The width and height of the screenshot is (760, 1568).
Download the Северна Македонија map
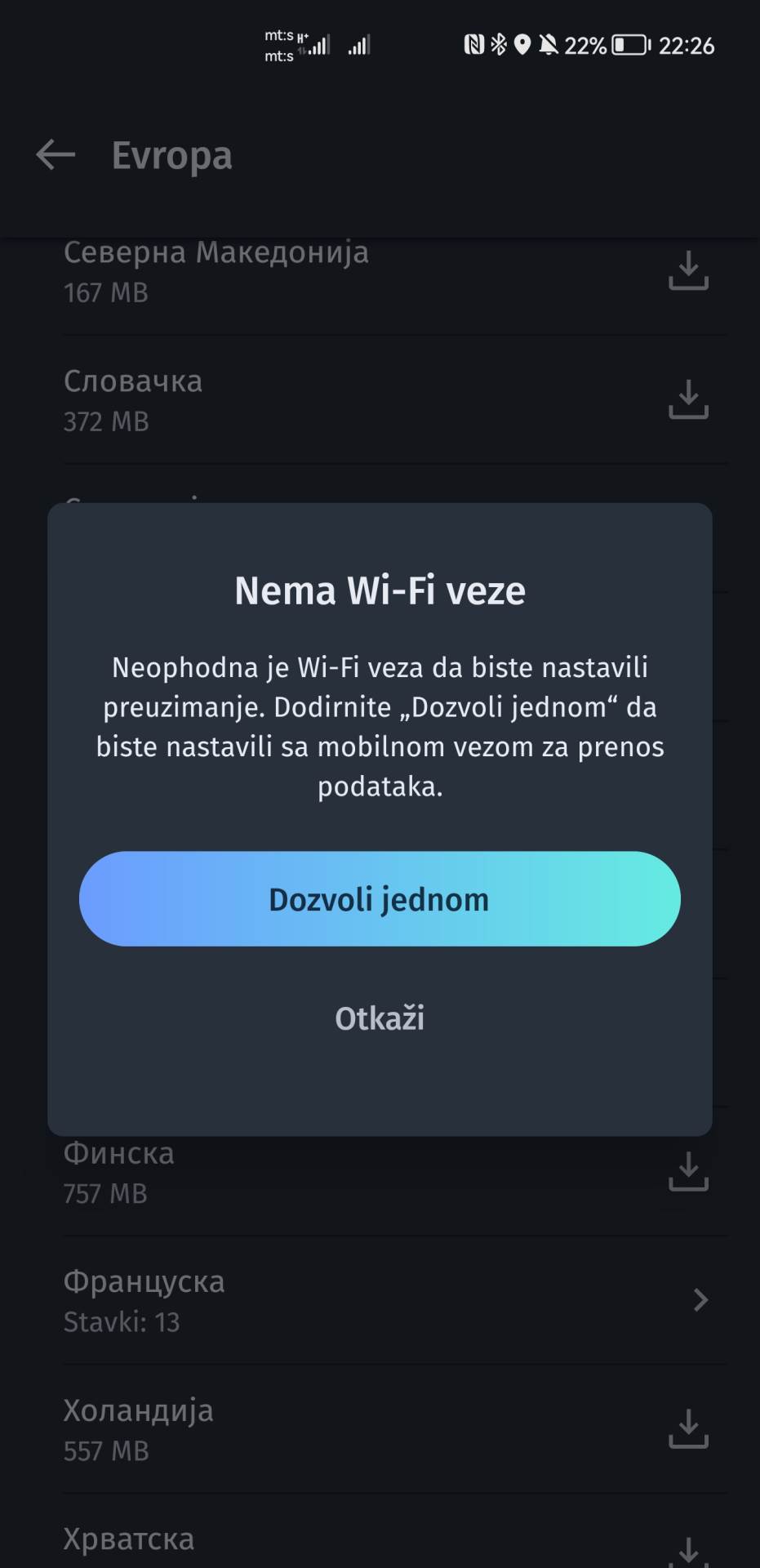[690, 274]
